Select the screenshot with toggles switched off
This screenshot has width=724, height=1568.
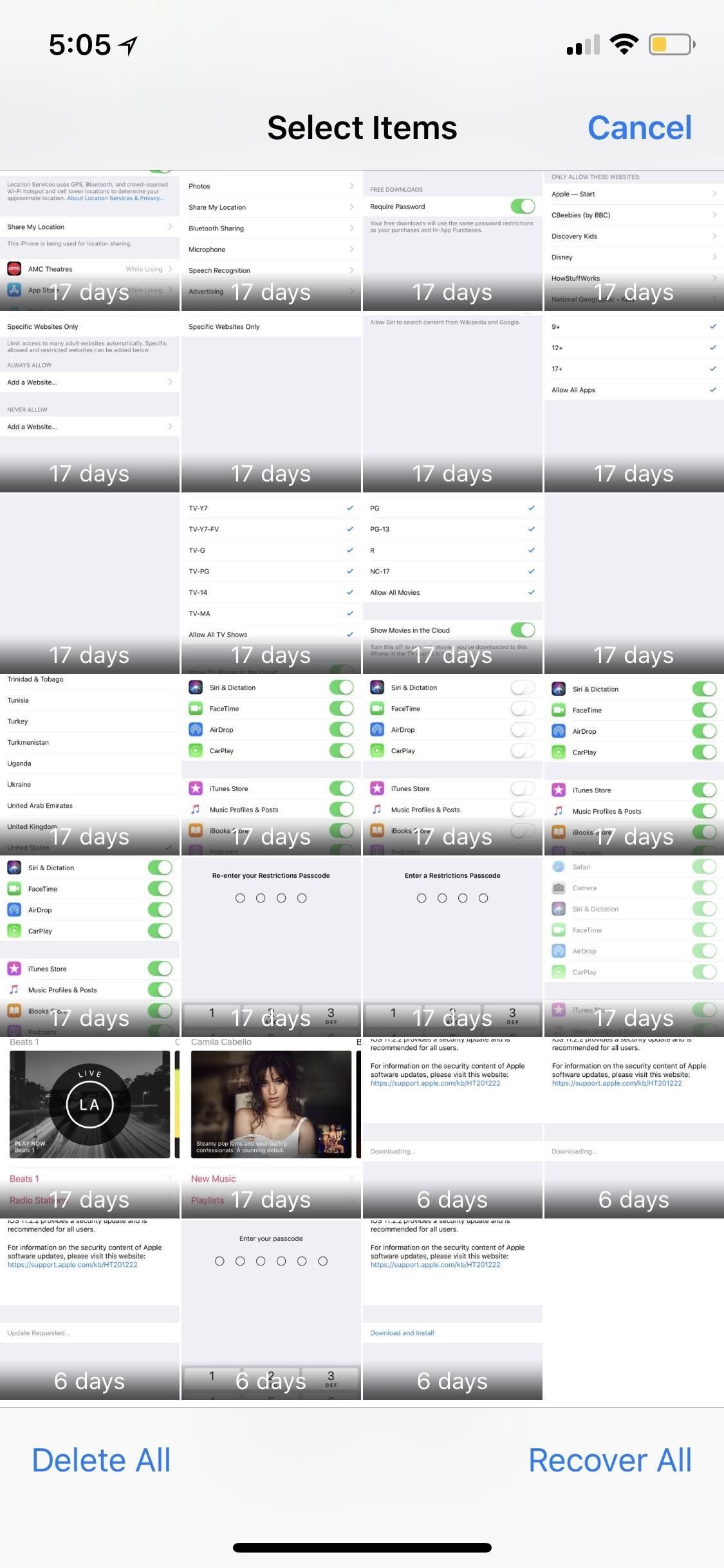[x=452, y=763]
